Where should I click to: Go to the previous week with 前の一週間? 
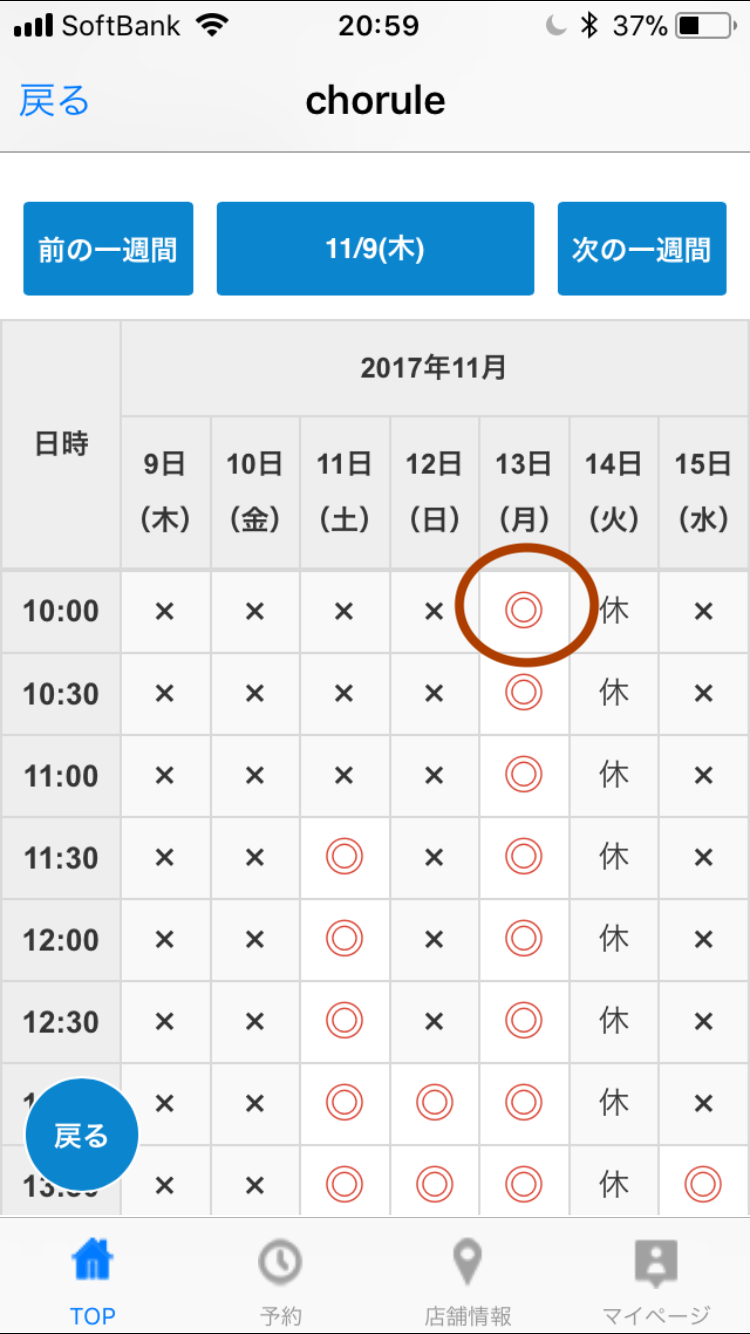point(108,249)
